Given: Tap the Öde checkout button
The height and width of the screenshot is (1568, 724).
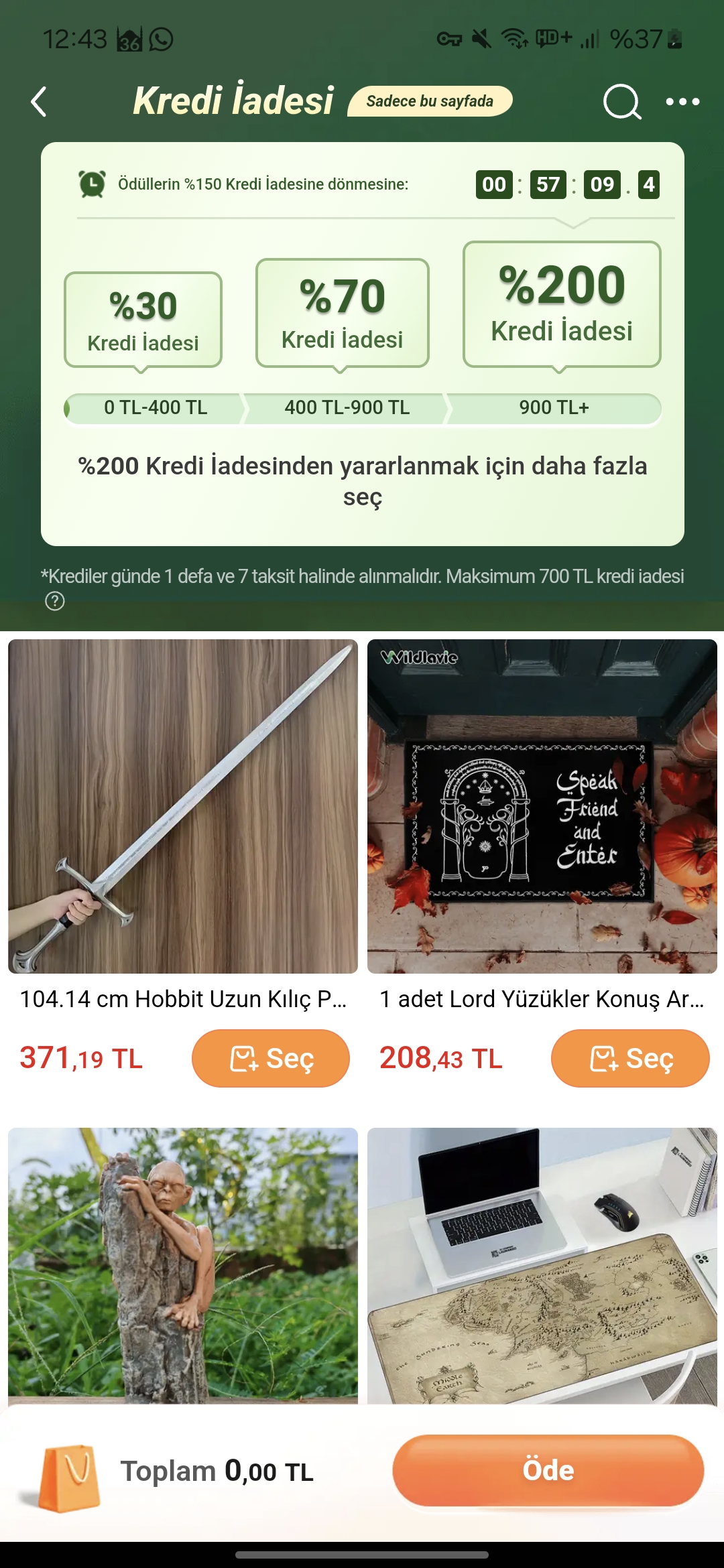Looking at the screenshot, I should point(548,1470).
